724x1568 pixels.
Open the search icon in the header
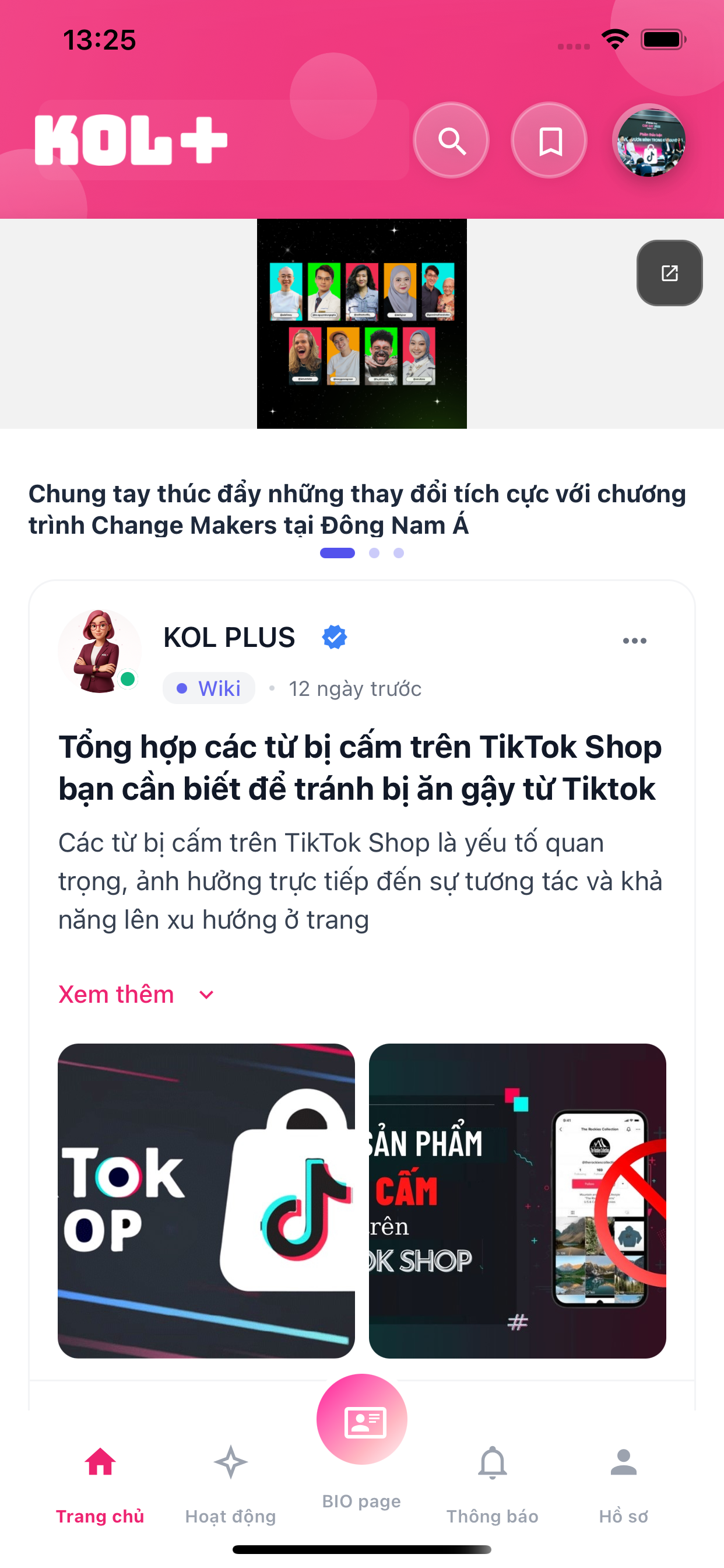pos(451,141)
